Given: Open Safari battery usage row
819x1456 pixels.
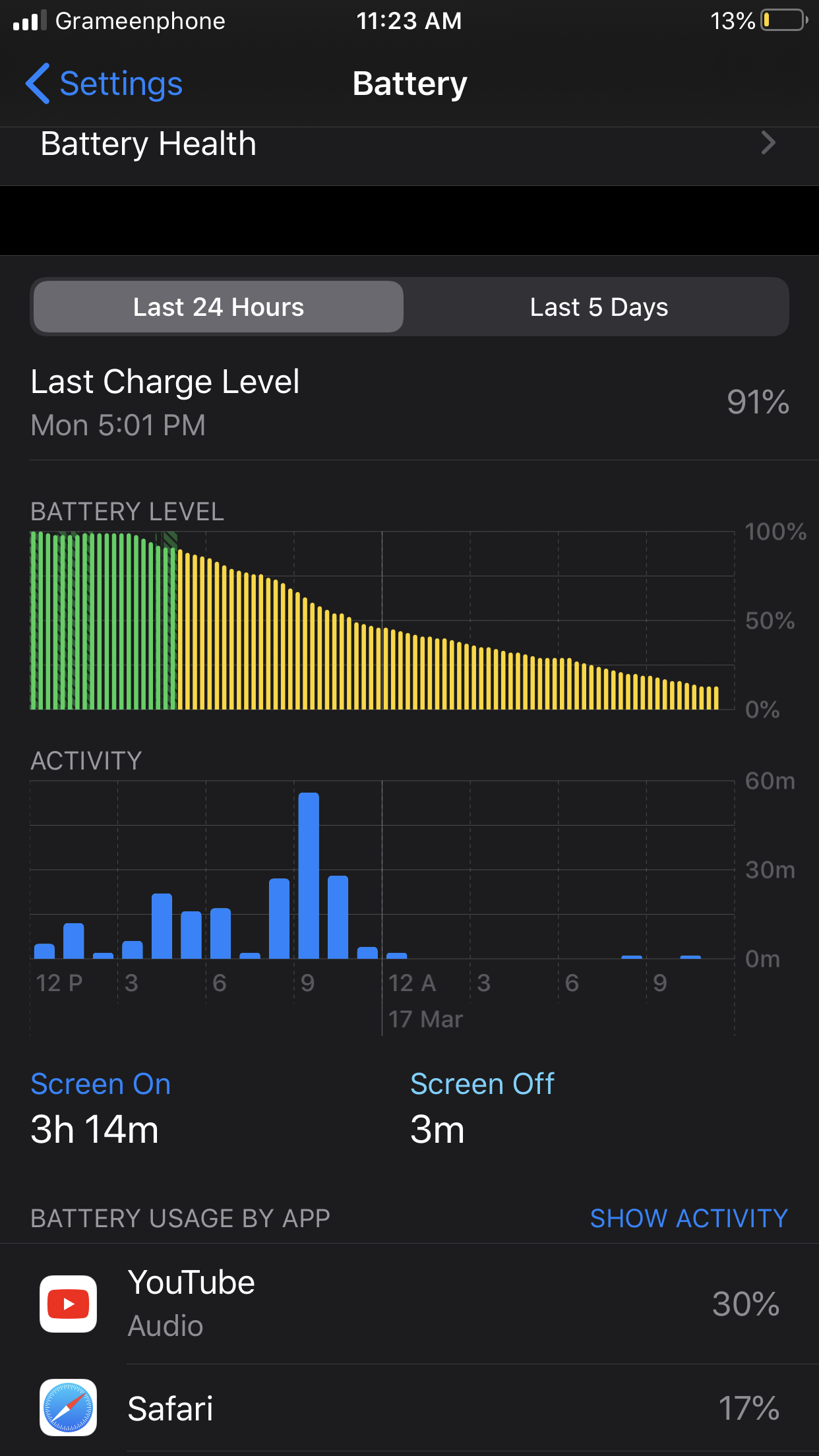Looking at the screenshot, I should pos(409,1409).
